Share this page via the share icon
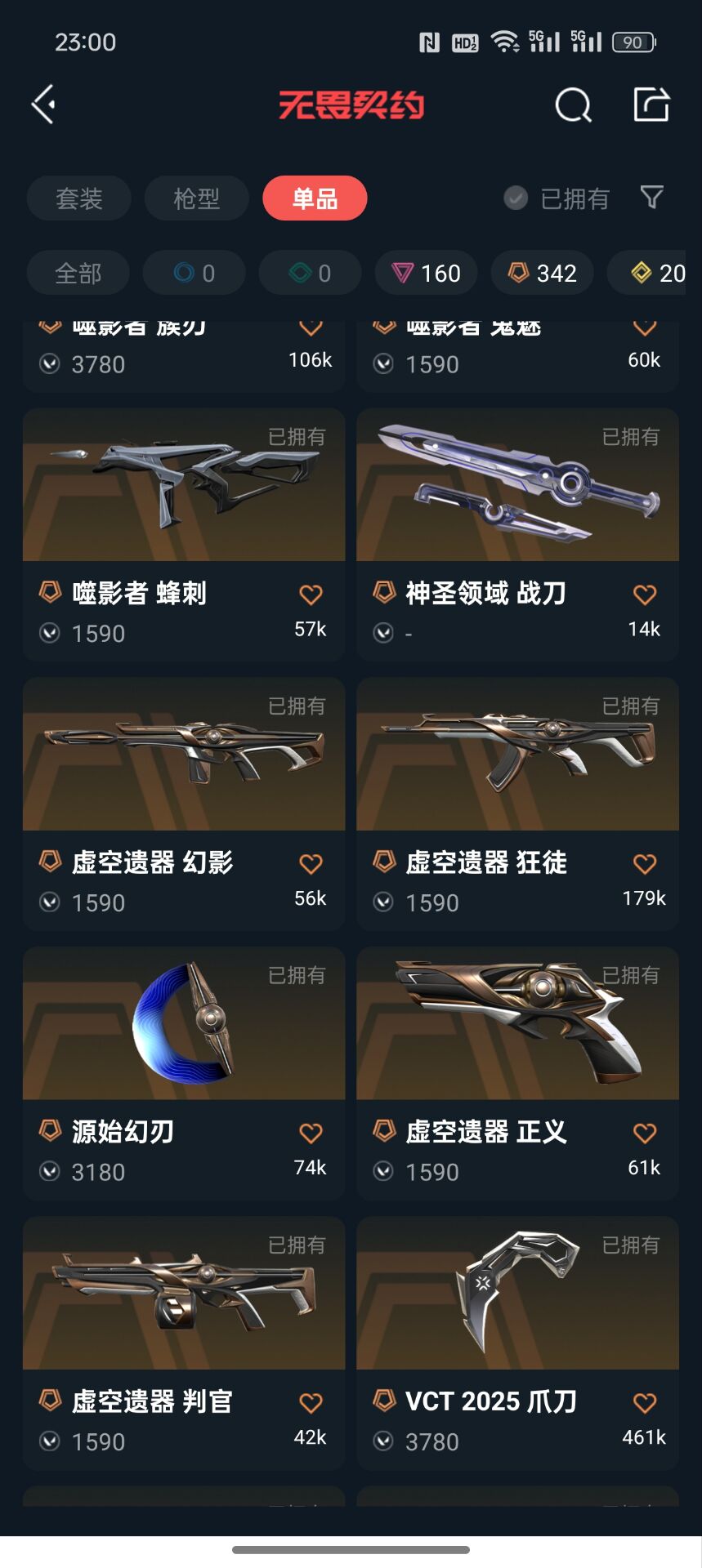The height and width of the screenshot is (1568, 702). (x=651, y=105)
